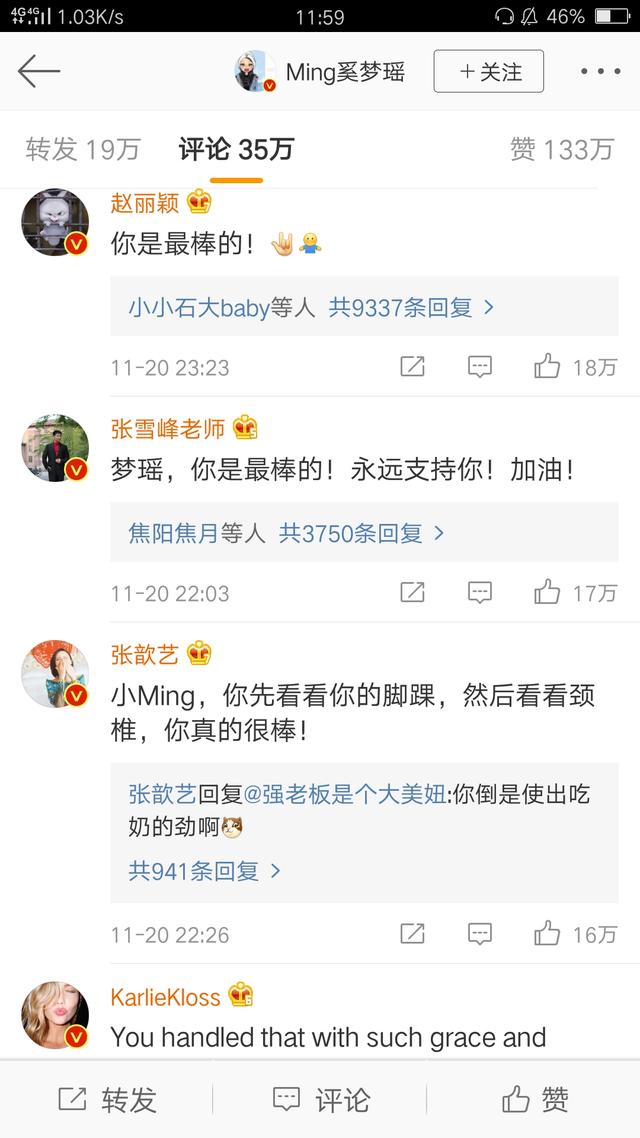Screen dimensions: 640x1138
Task: Open the three-dot overflow menu
Action: pos(600,72)
